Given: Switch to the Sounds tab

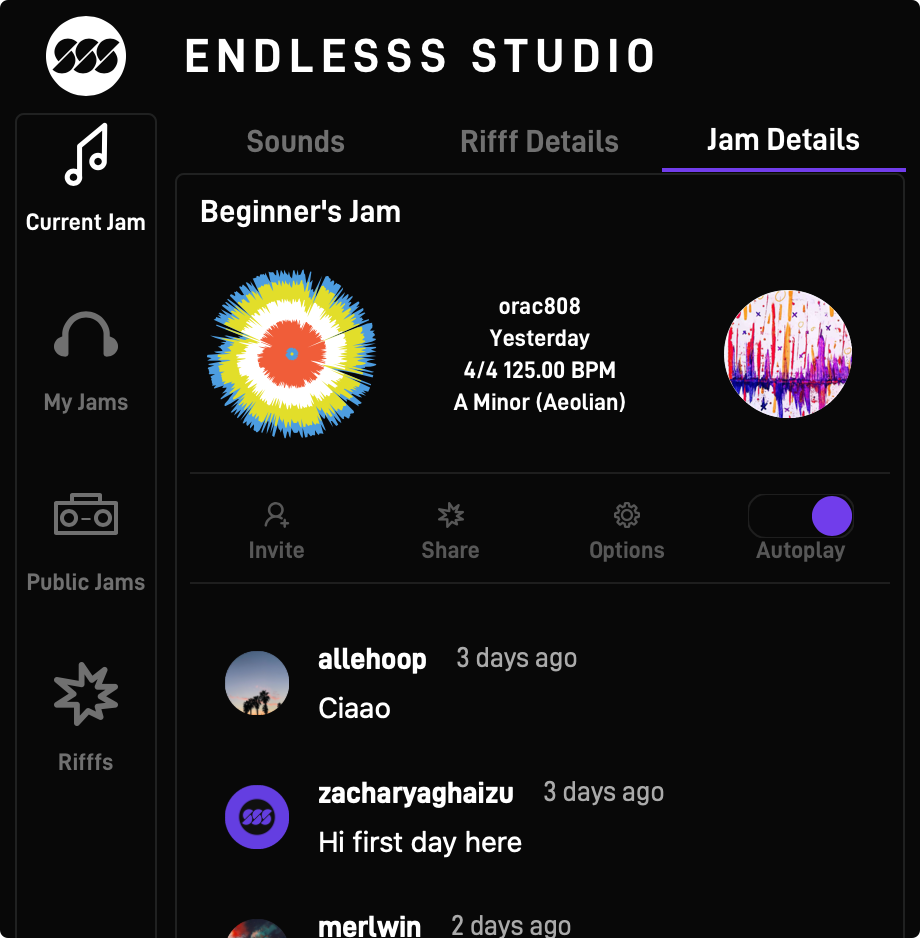Looking at the screenshot, I should click(x=295, y=142).
